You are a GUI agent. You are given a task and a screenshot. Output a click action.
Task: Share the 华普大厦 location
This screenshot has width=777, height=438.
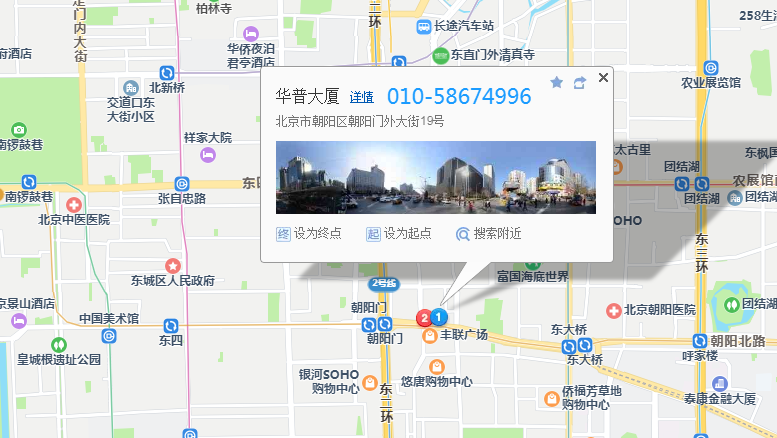point(579,83)
